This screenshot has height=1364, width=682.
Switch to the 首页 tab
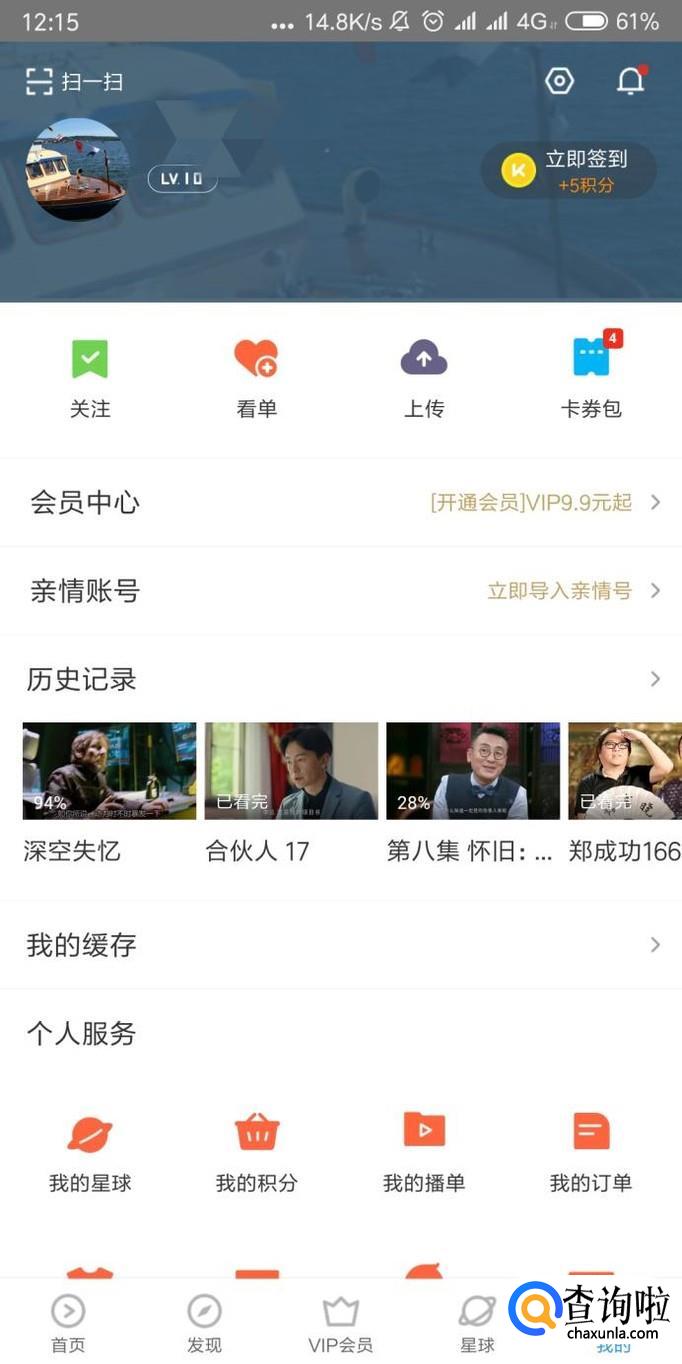click(x=68, y=1323)
